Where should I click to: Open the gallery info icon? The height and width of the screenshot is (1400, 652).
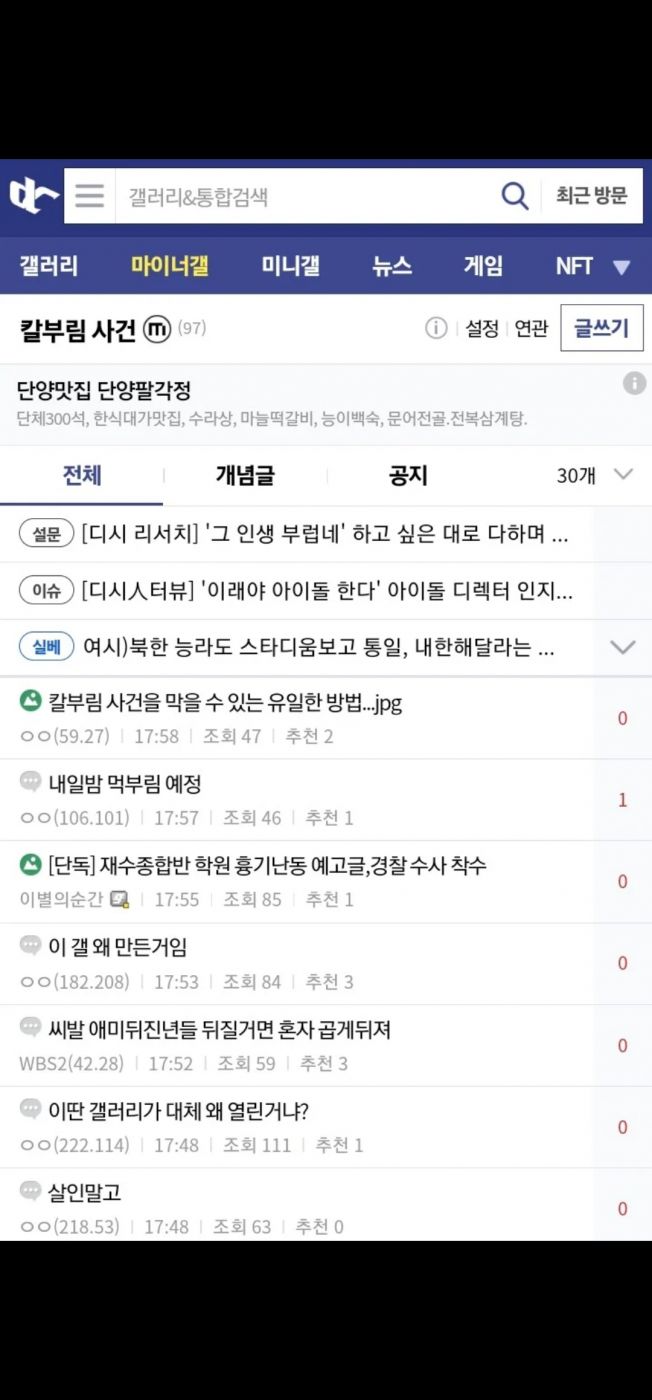[436, 328]
